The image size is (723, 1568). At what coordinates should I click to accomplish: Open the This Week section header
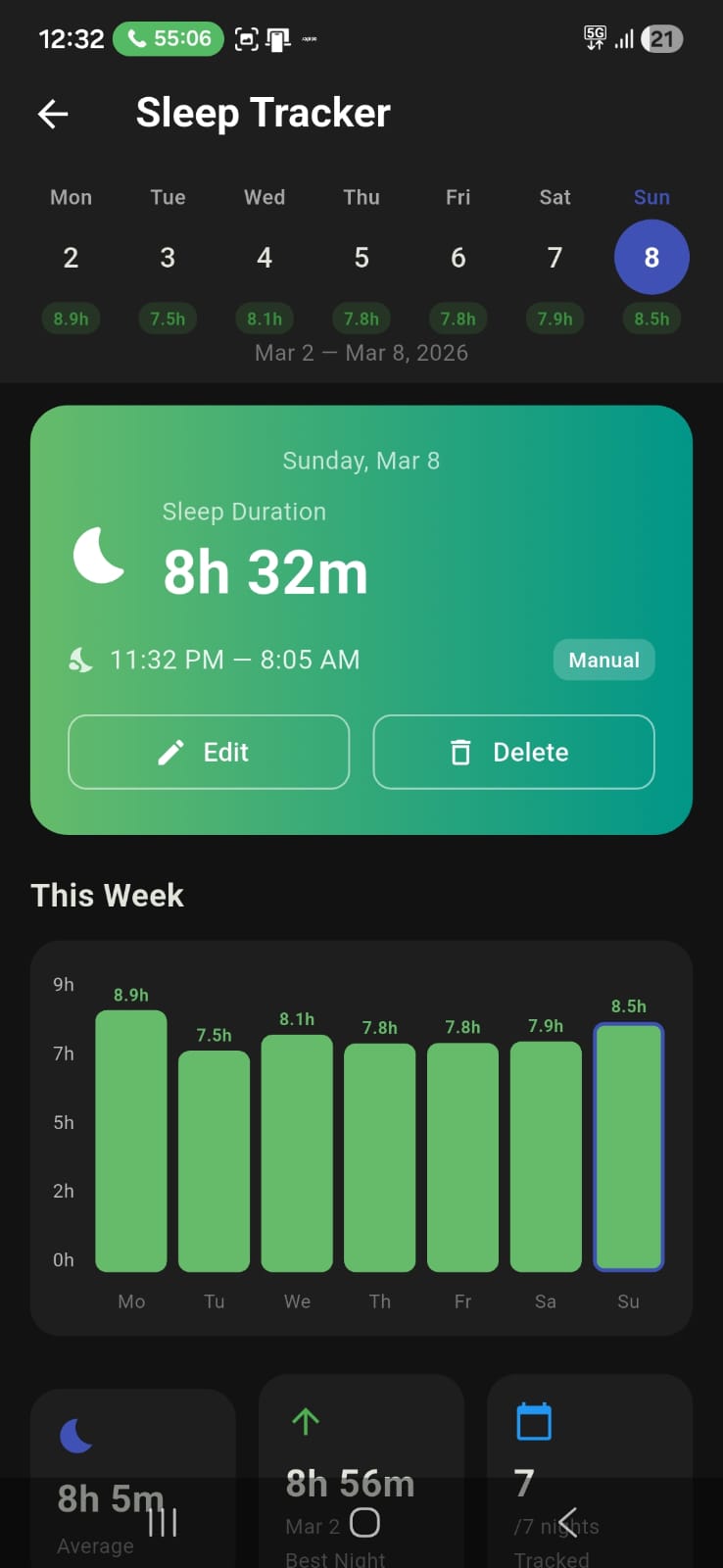[x=108, y=895]
